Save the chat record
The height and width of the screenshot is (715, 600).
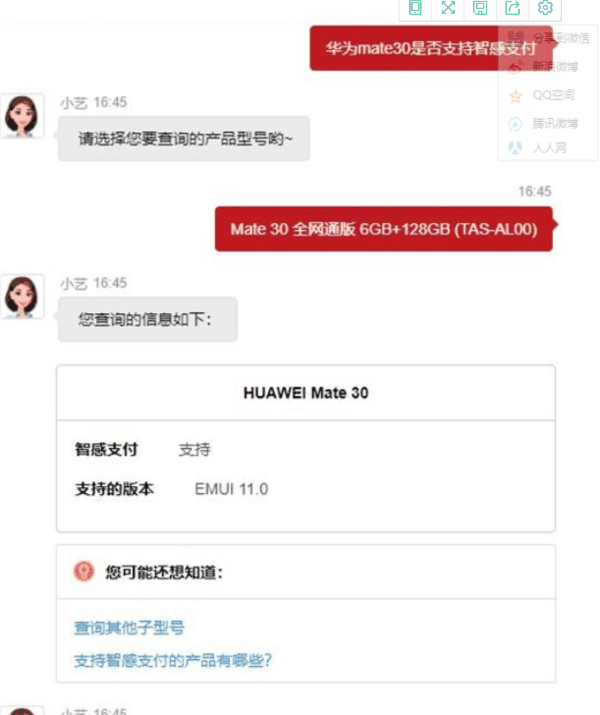[480, 8]
